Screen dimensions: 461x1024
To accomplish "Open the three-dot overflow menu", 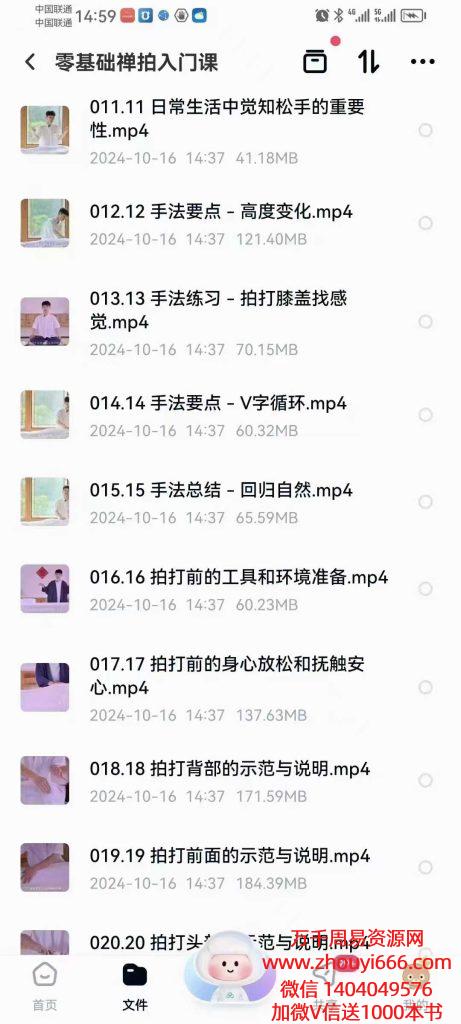I will (x=422, y=62).
